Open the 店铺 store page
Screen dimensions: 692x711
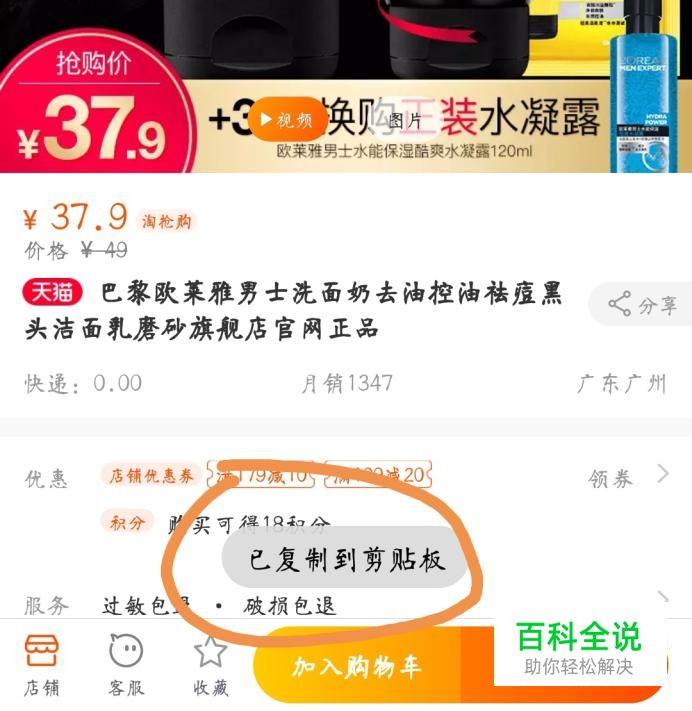coord(41,664)
